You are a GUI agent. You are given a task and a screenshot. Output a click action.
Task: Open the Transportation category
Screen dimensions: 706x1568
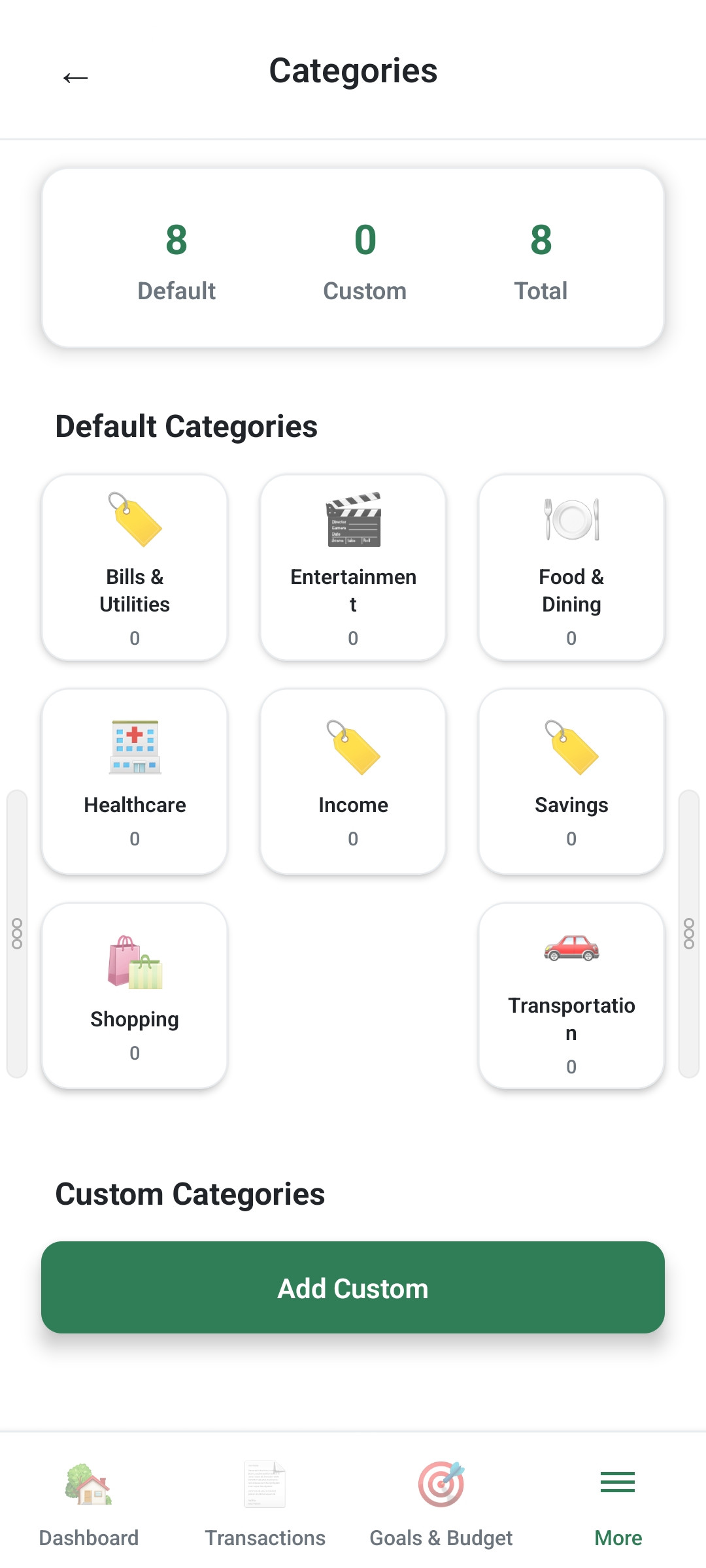click(x=571, y=996)
